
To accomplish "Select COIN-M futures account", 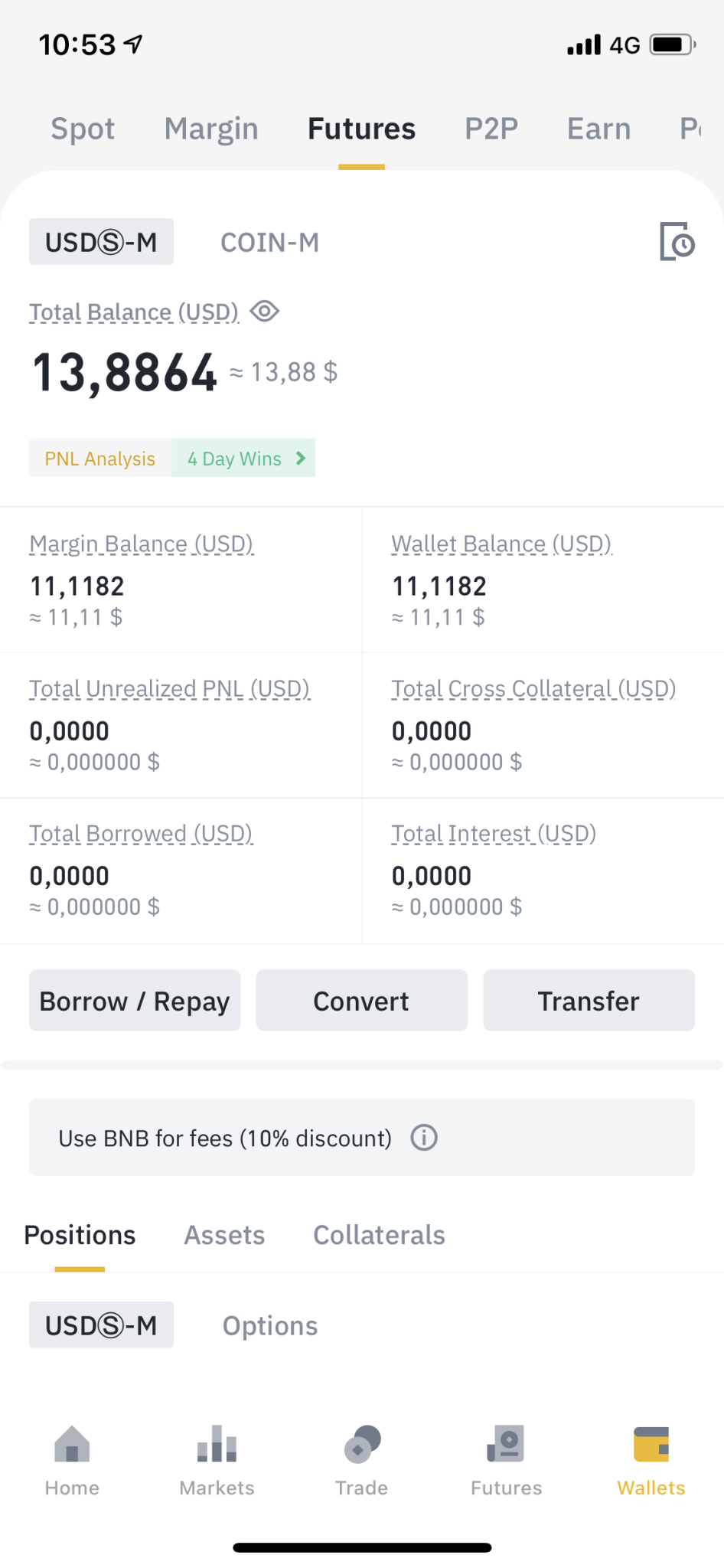I will 269,242.
